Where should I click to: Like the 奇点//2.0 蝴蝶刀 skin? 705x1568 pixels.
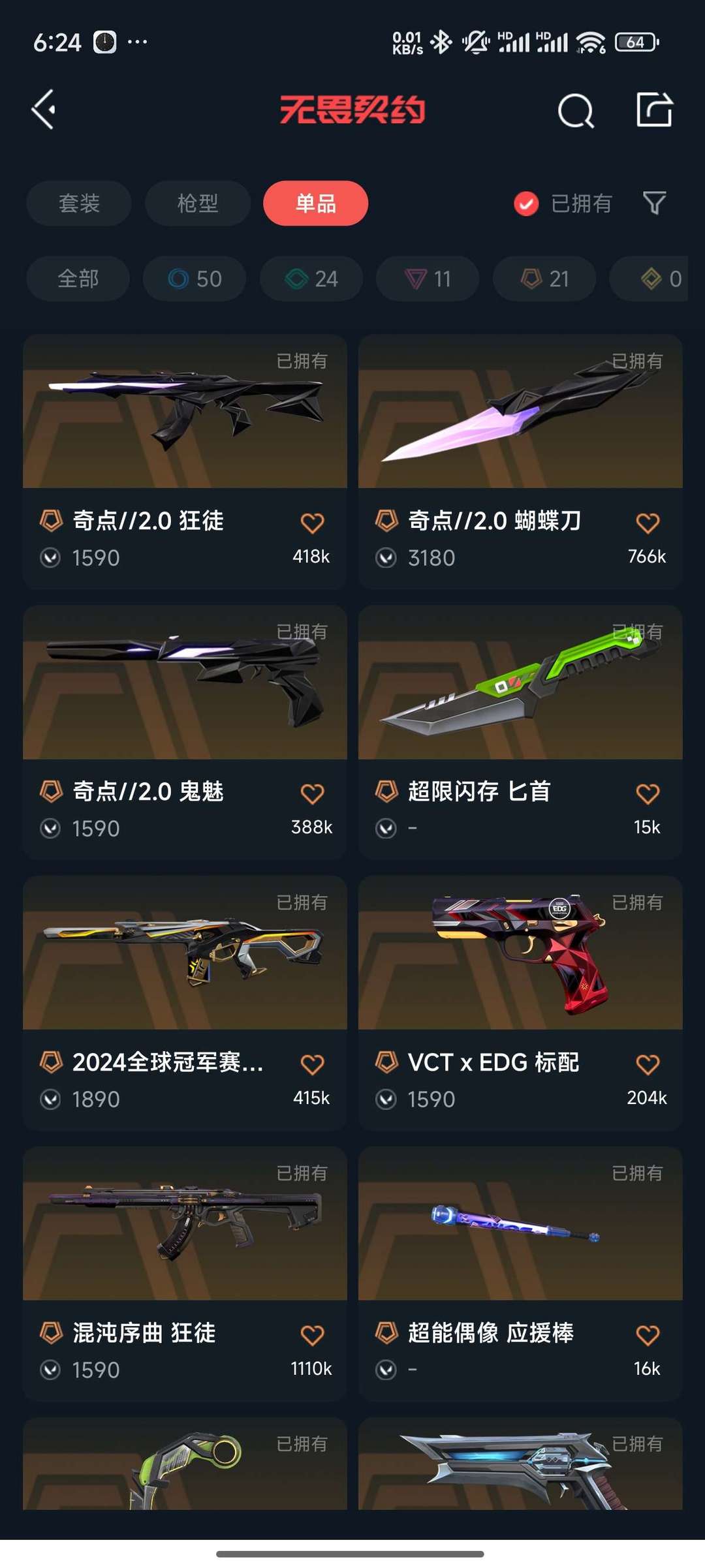[x=648, y=523]
